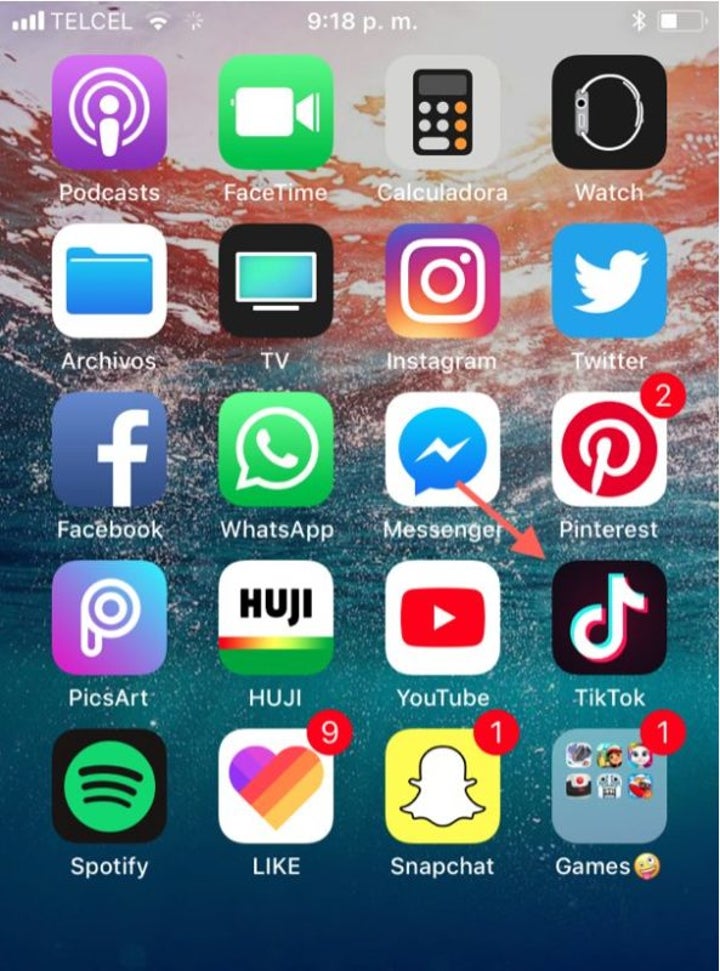Viewport: 720px width, 971px height.
Task: Launch the PicsArt app
Action: 109,618
